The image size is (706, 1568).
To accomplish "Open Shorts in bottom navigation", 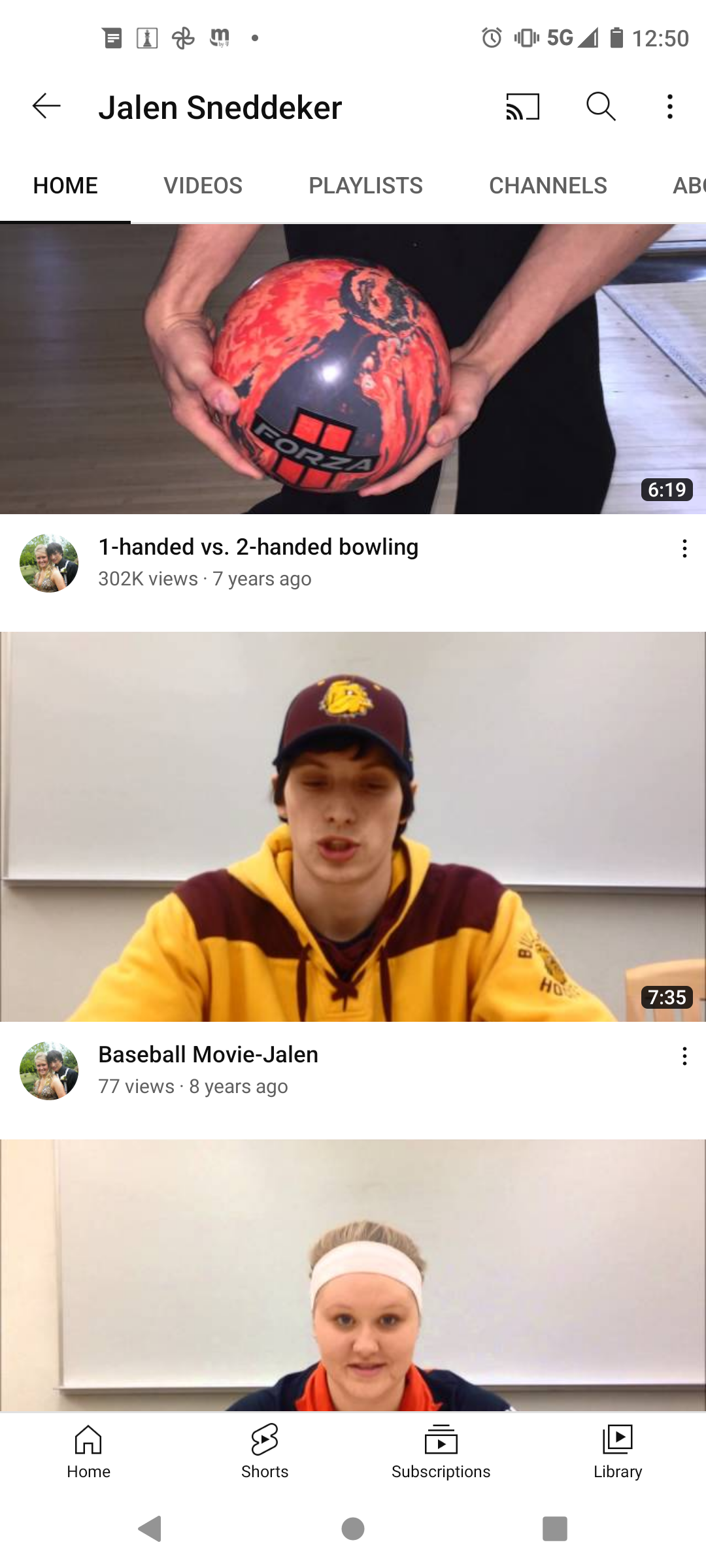I will pos(265,1452).
